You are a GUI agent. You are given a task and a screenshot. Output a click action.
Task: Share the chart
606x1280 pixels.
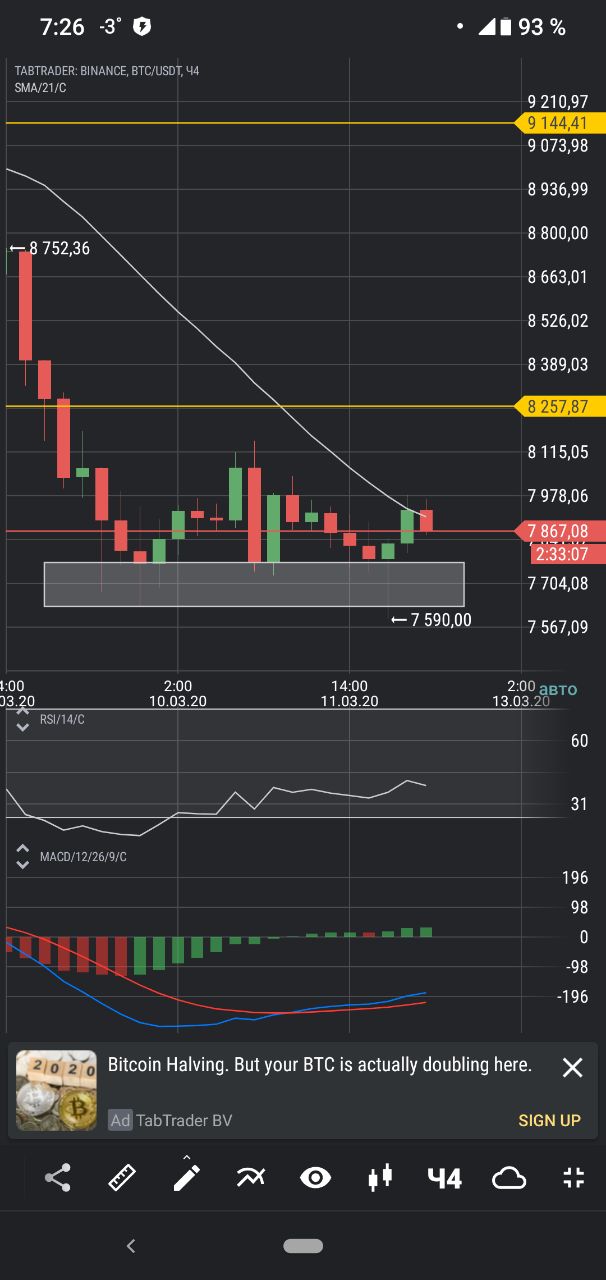[58, 1178]
